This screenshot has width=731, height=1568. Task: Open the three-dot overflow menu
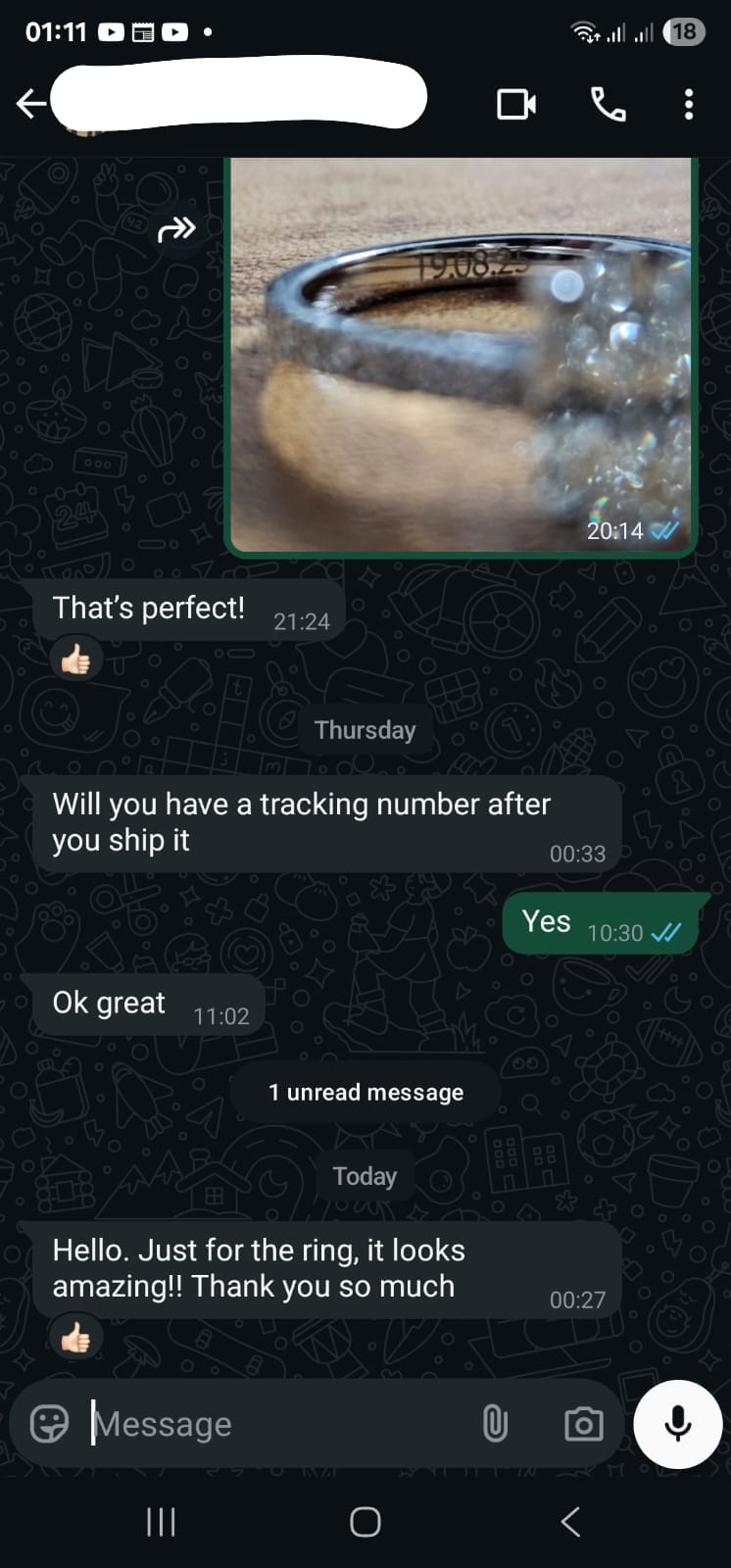689,104
